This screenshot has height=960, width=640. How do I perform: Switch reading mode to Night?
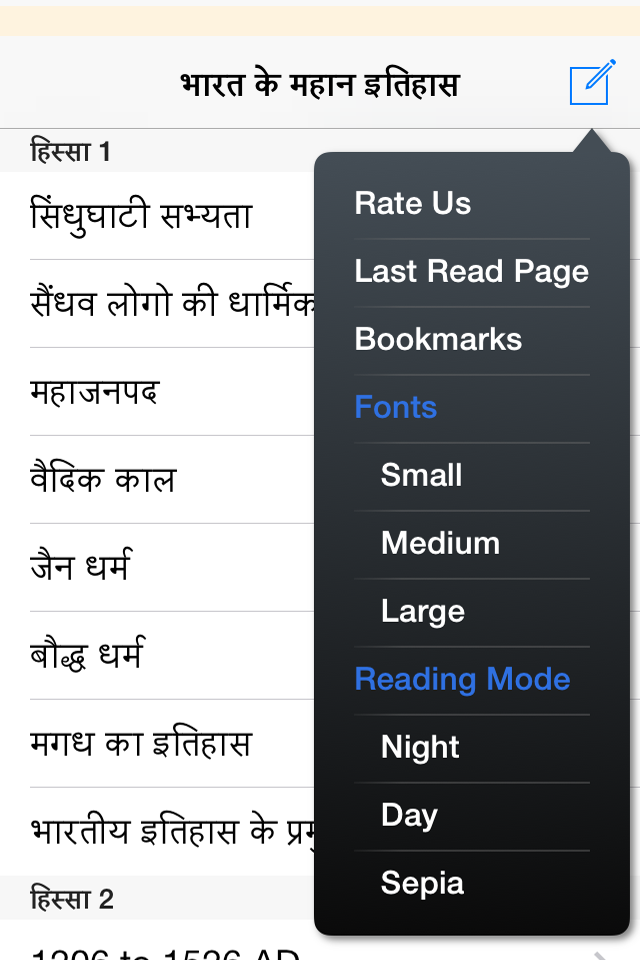tap(472, 748)
